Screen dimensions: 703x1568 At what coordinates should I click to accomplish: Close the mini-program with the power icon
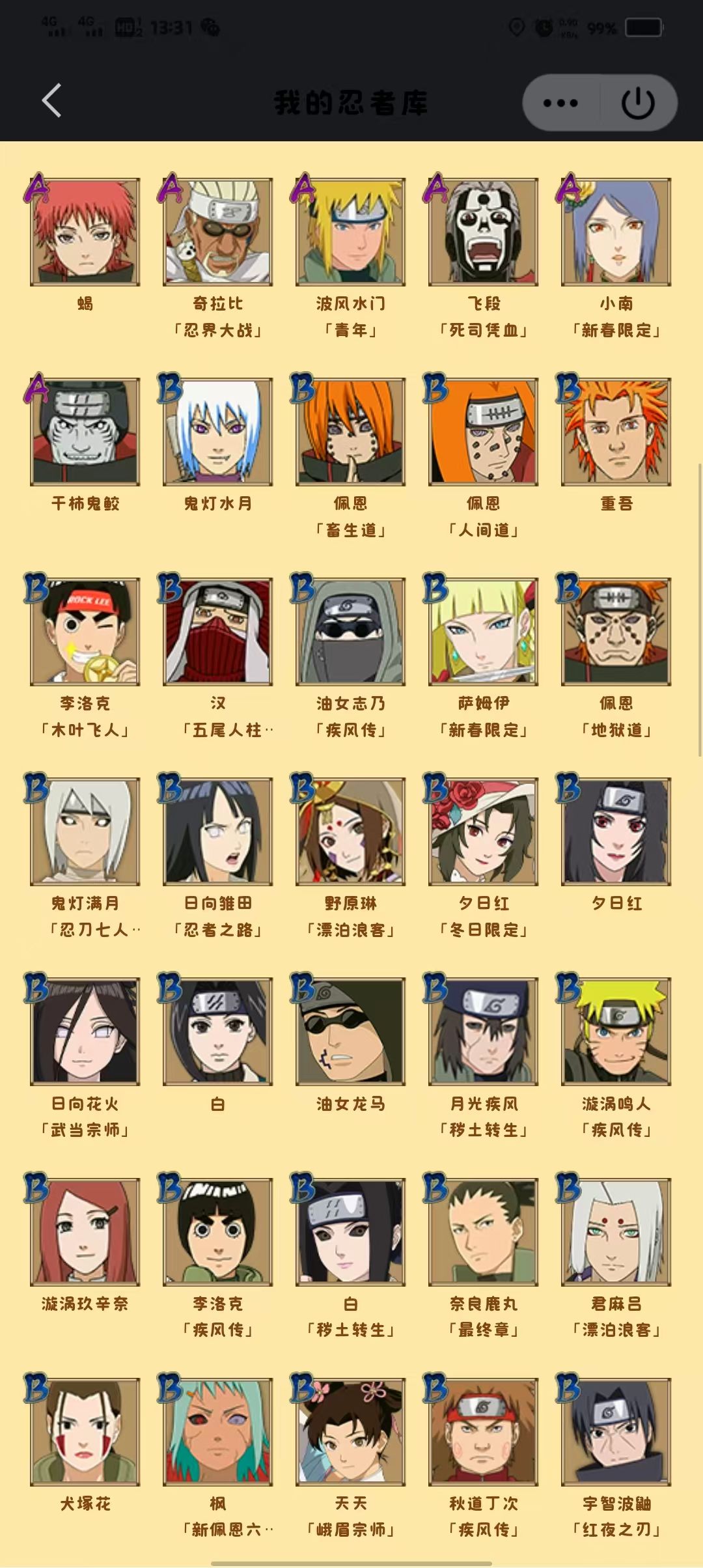pos(638,103)
